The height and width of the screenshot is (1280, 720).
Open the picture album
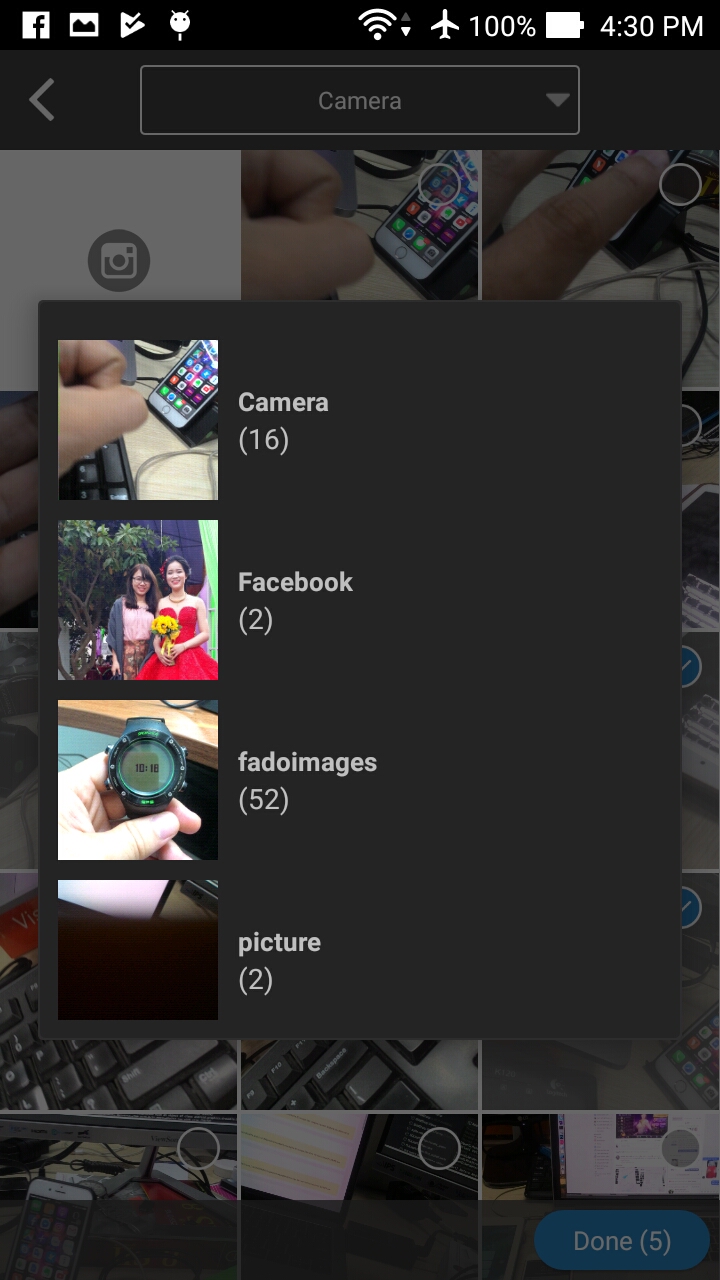(360, 960)
